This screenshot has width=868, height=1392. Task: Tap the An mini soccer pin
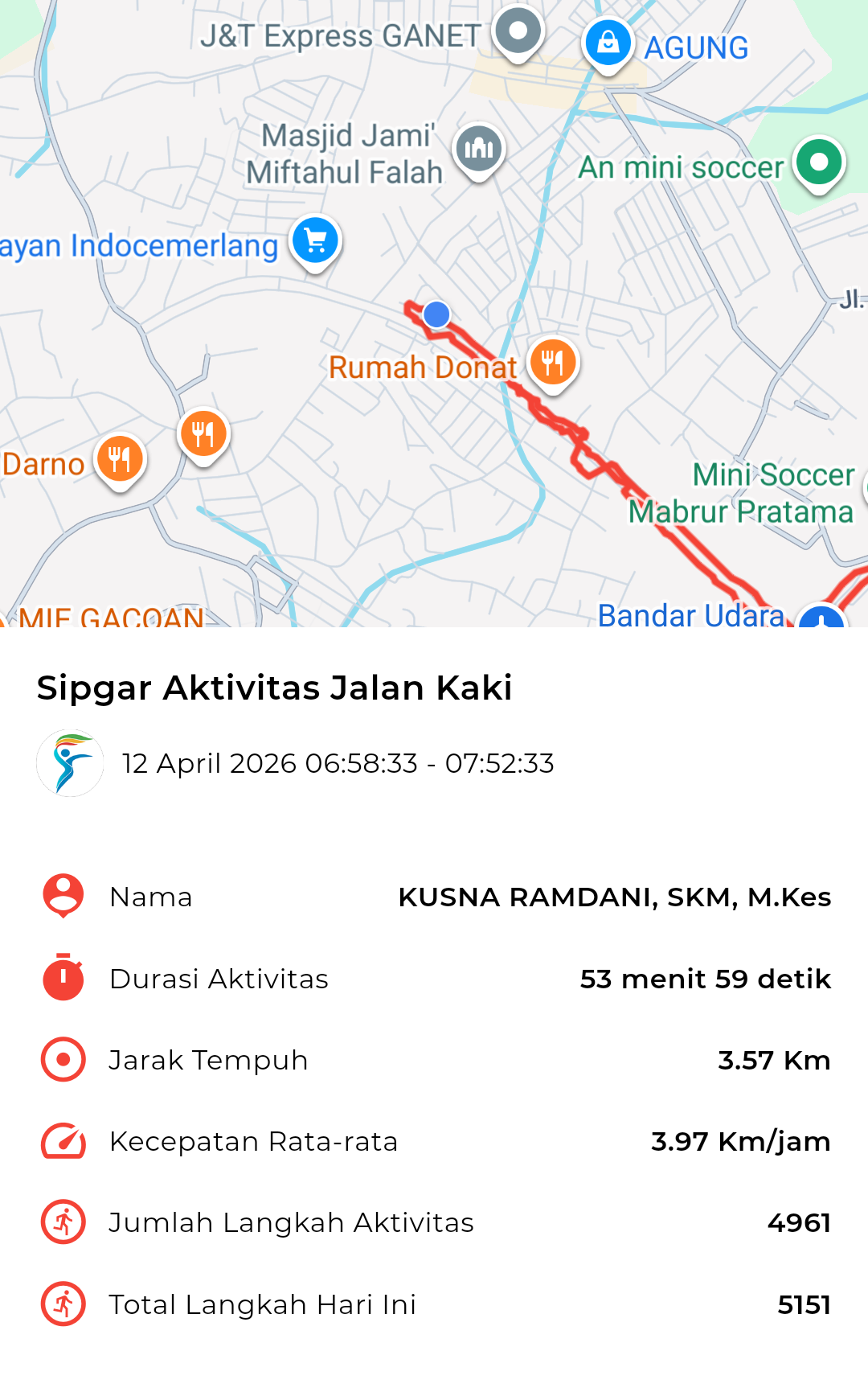point(819,163)
